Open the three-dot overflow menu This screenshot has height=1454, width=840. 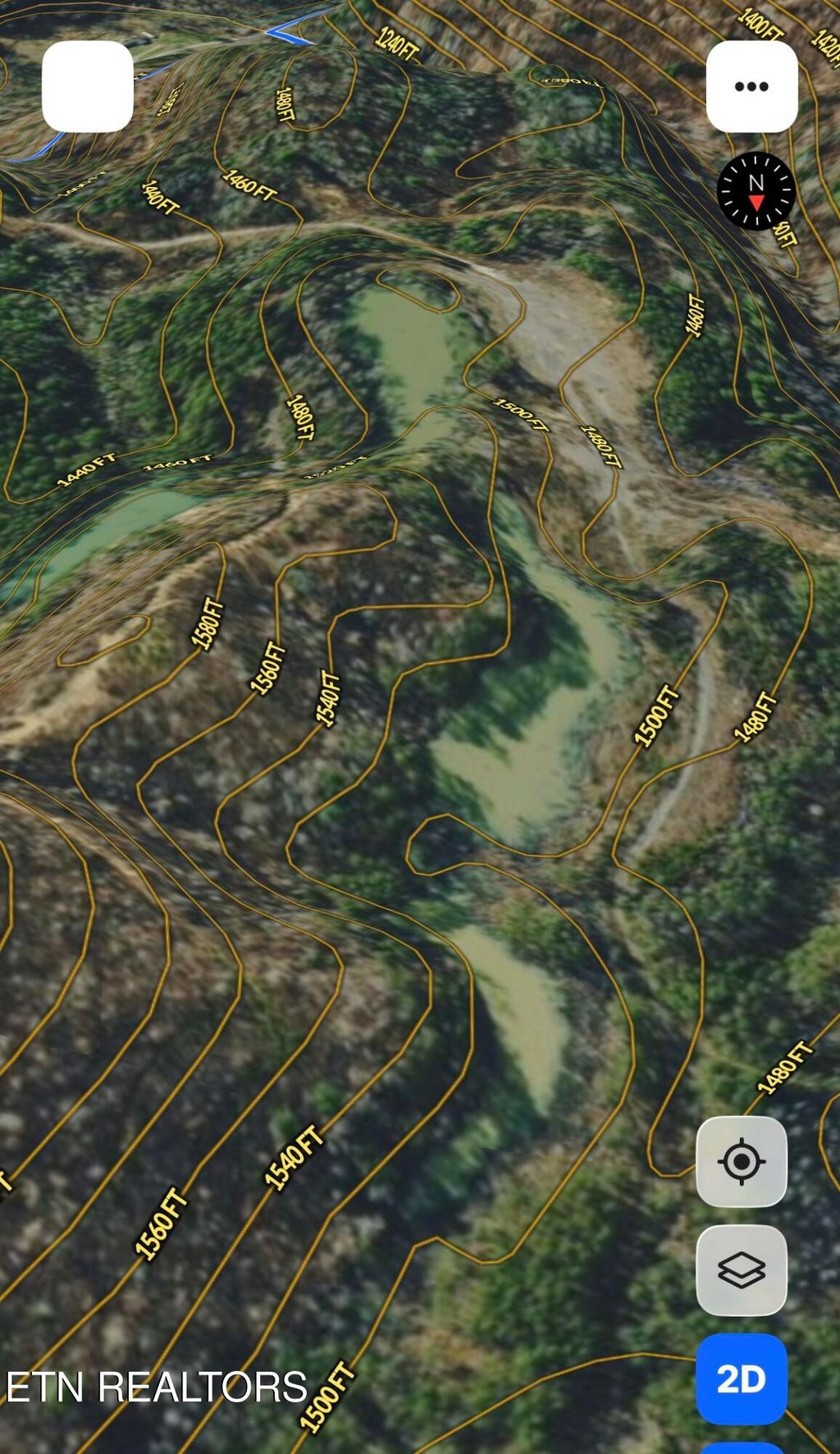pos(751,86)
